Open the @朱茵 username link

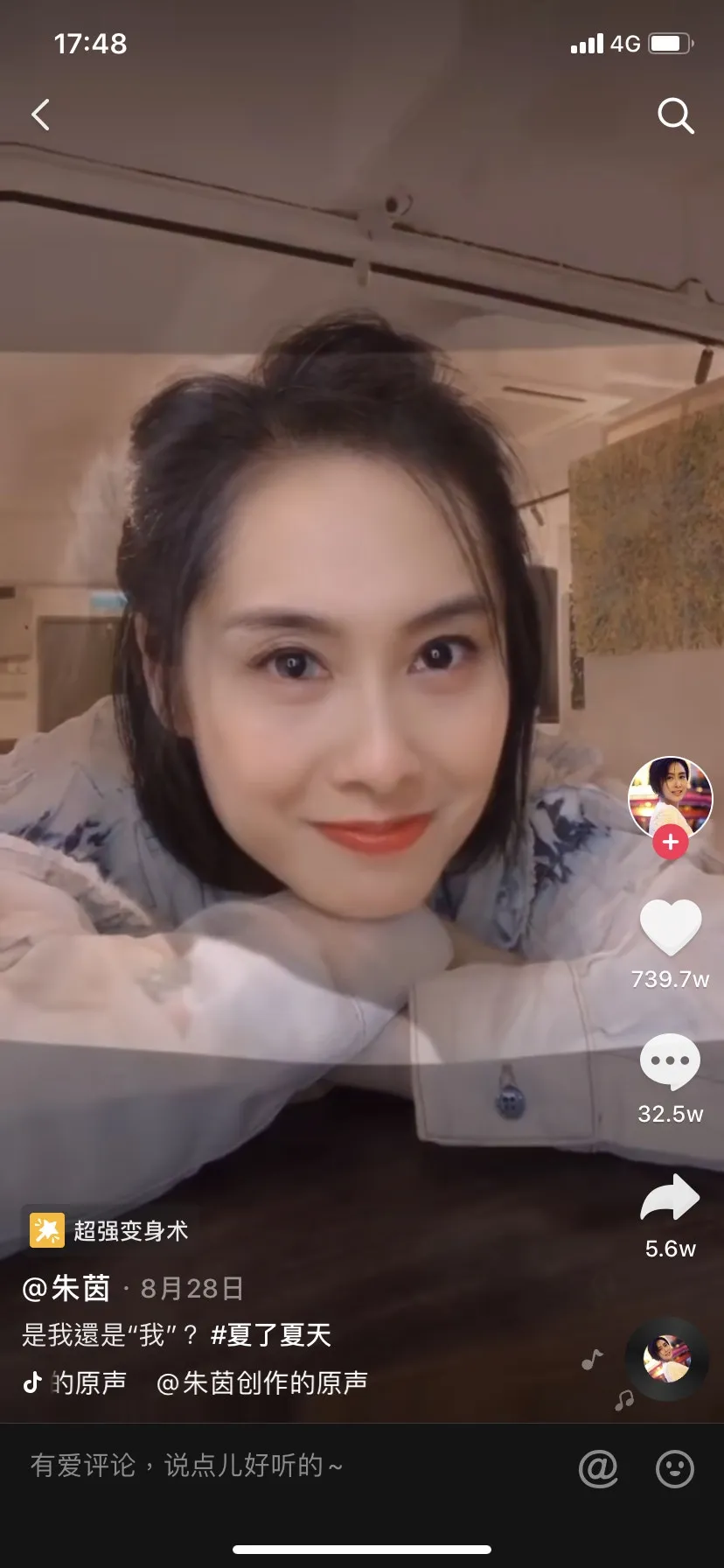[66, 1288]
